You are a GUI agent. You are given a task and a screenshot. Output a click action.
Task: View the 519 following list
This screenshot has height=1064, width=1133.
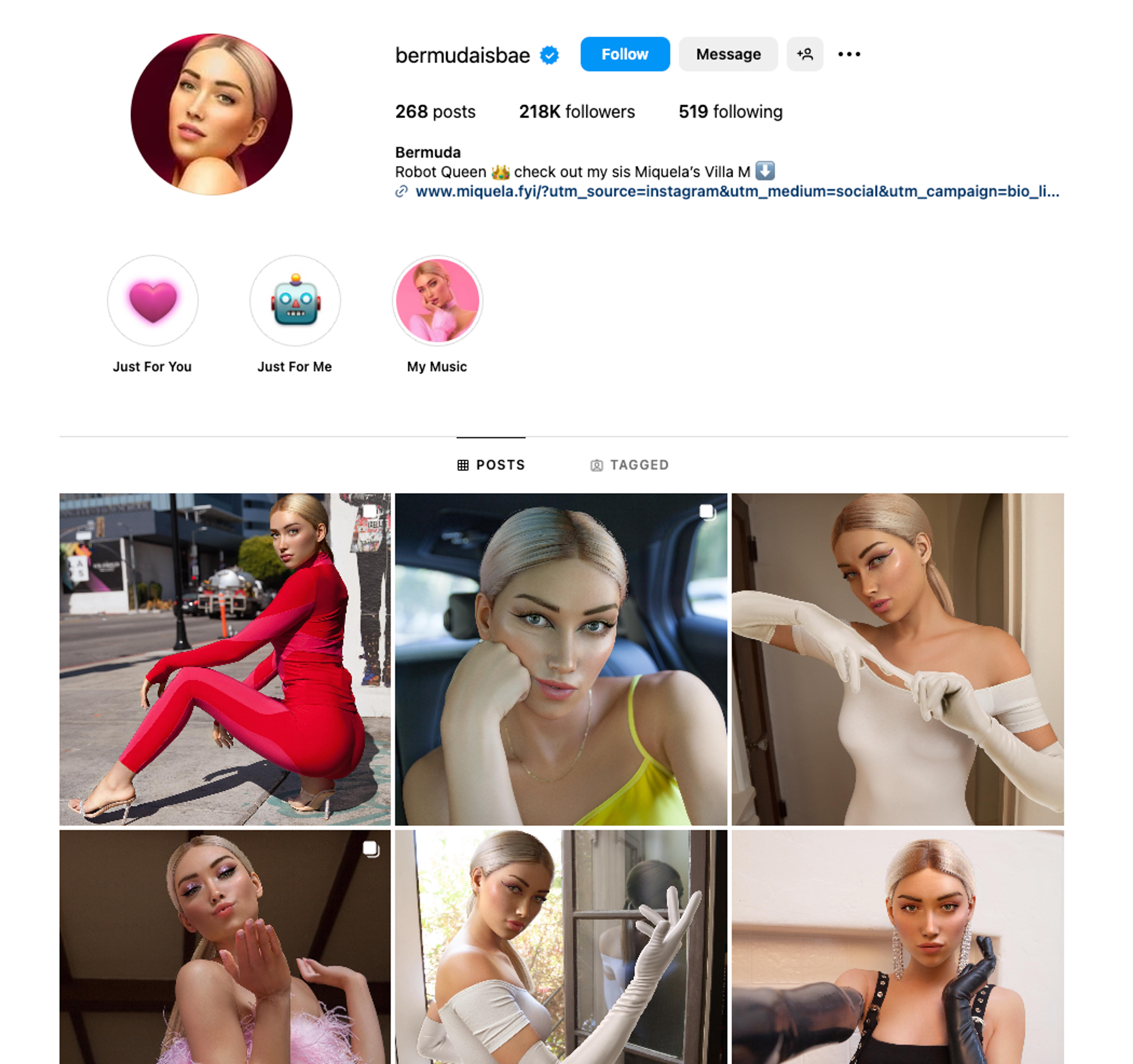click(x=730, y=112)
